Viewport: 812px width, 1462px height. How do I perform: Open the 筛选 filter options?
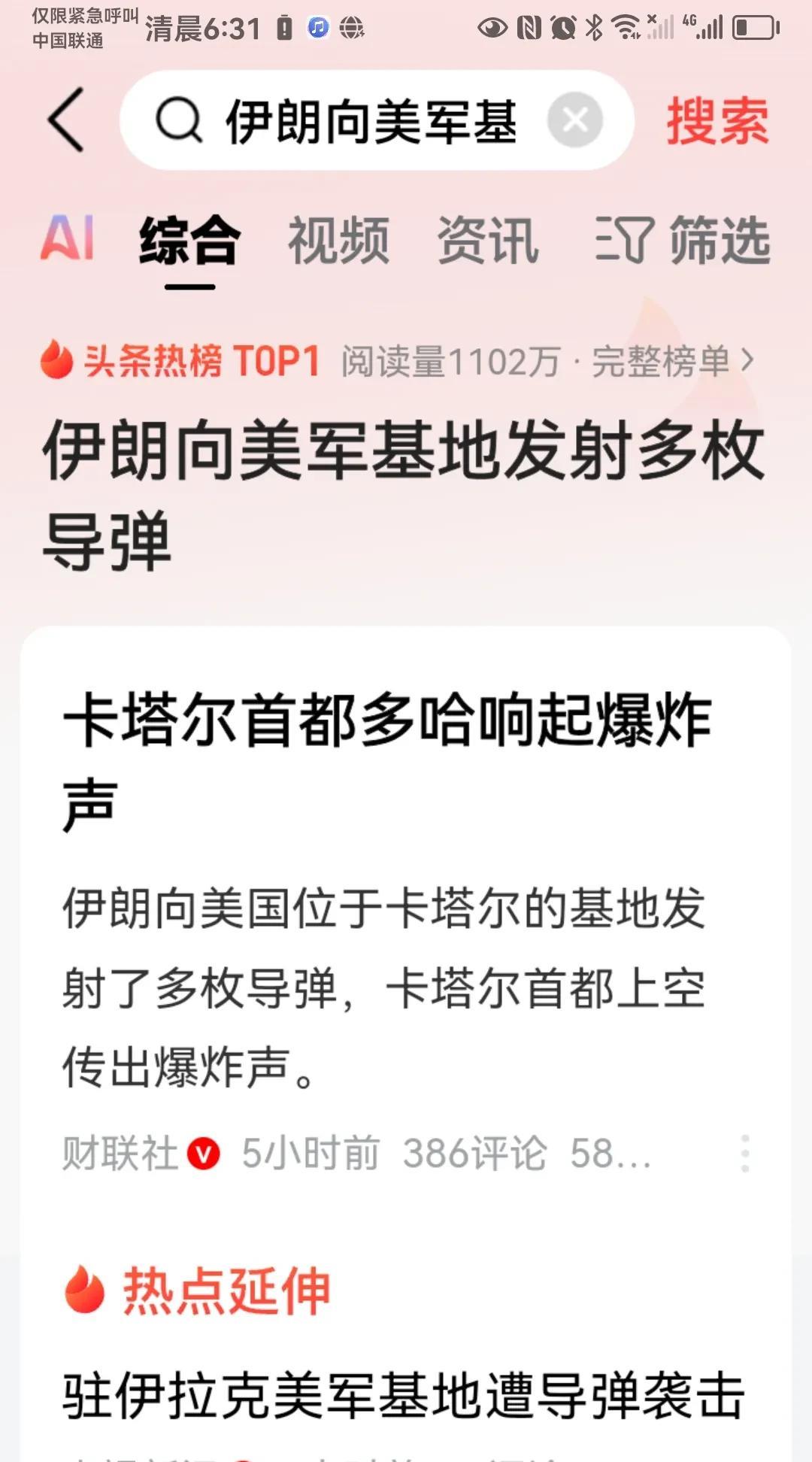[x=683, y=240]
